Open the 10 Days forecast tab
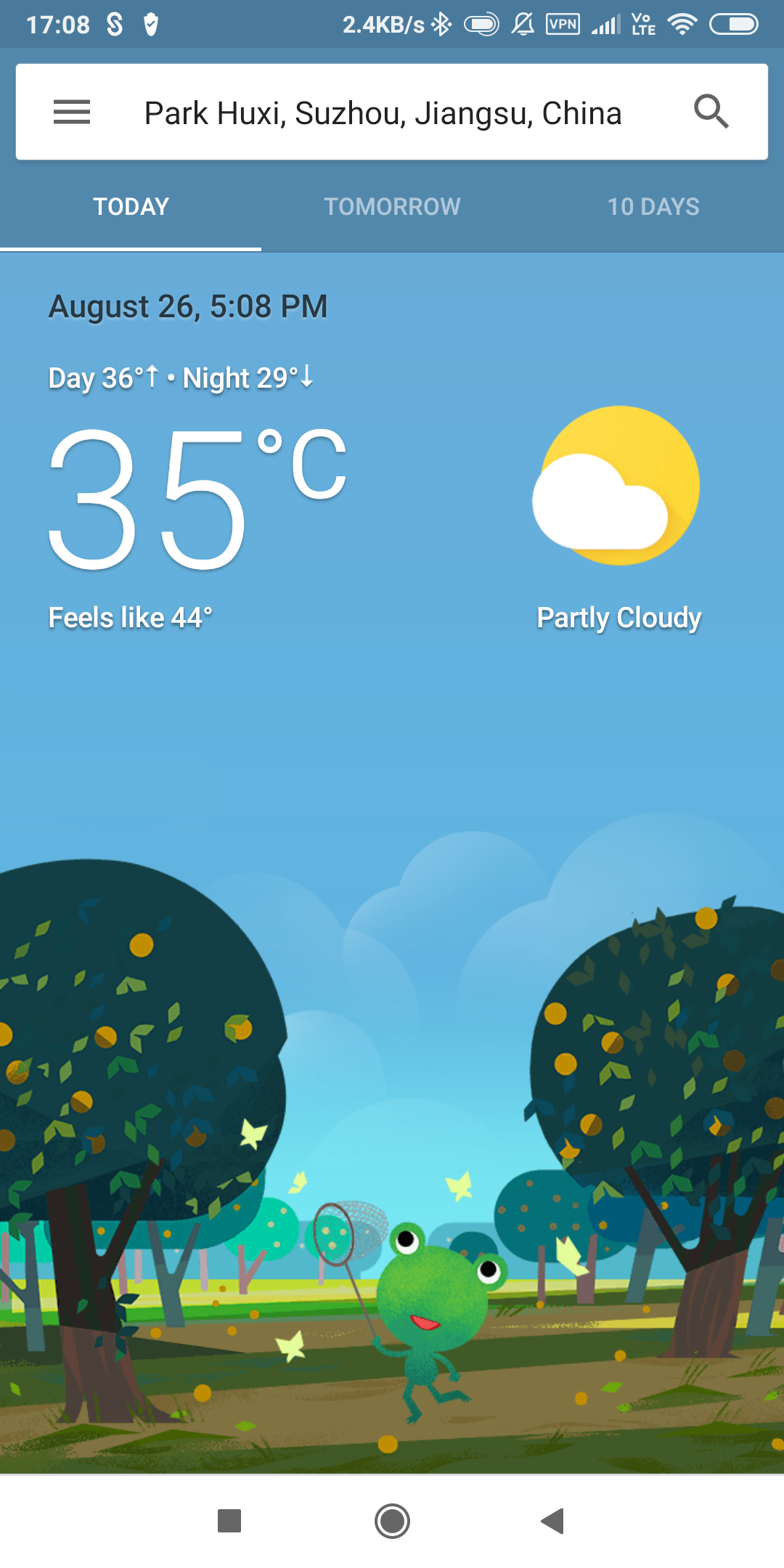This screenshot has width=784, height=1568. pyautogui.click(x=653, y=207)
